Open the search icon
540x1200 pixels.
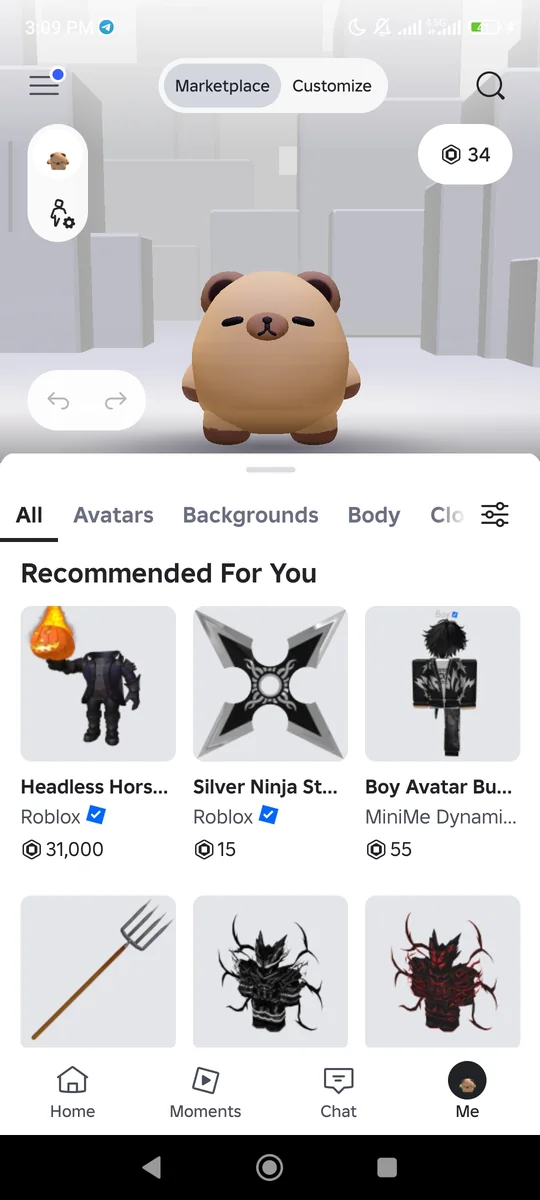coord(490,86)
